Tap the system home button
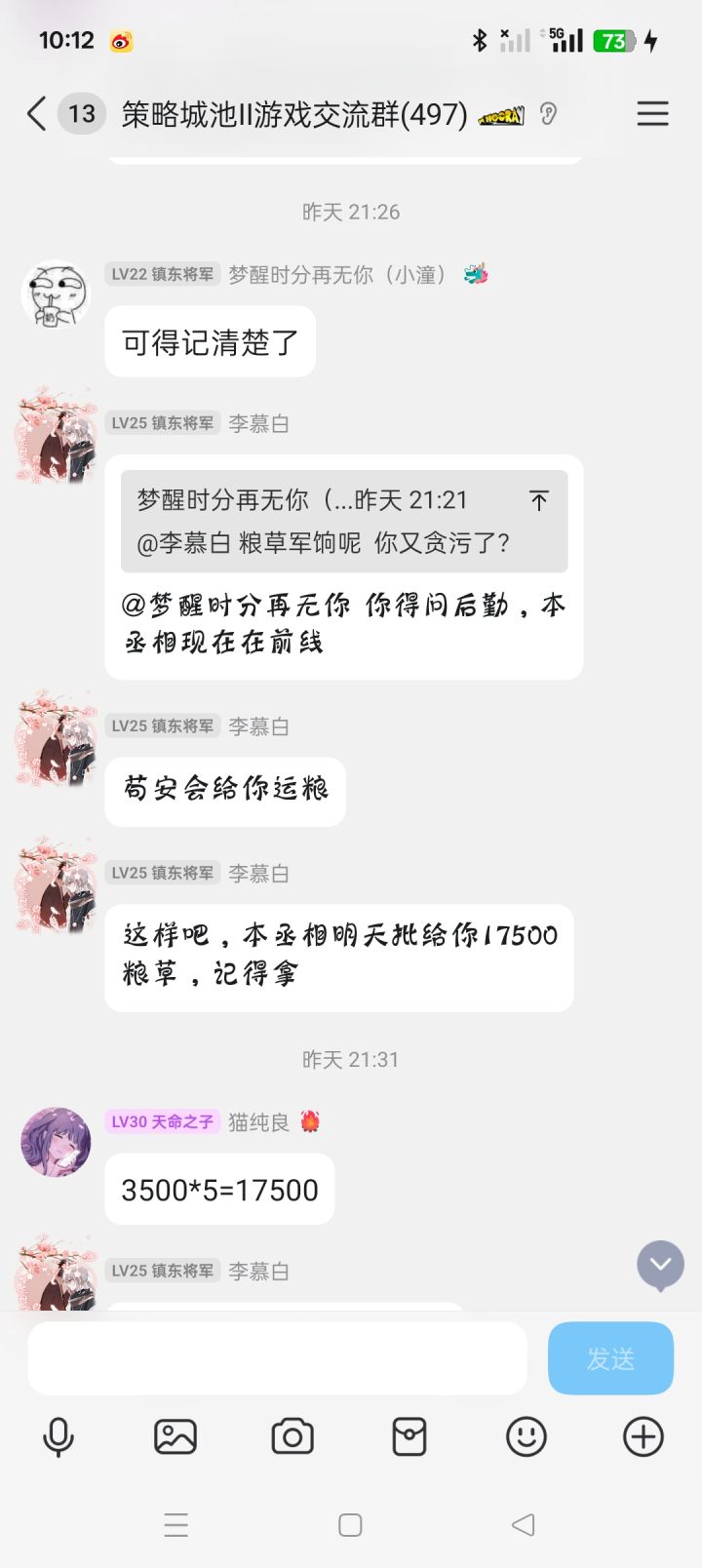The height and width of the screenshot is (1568, 702). coord(350,1525)
